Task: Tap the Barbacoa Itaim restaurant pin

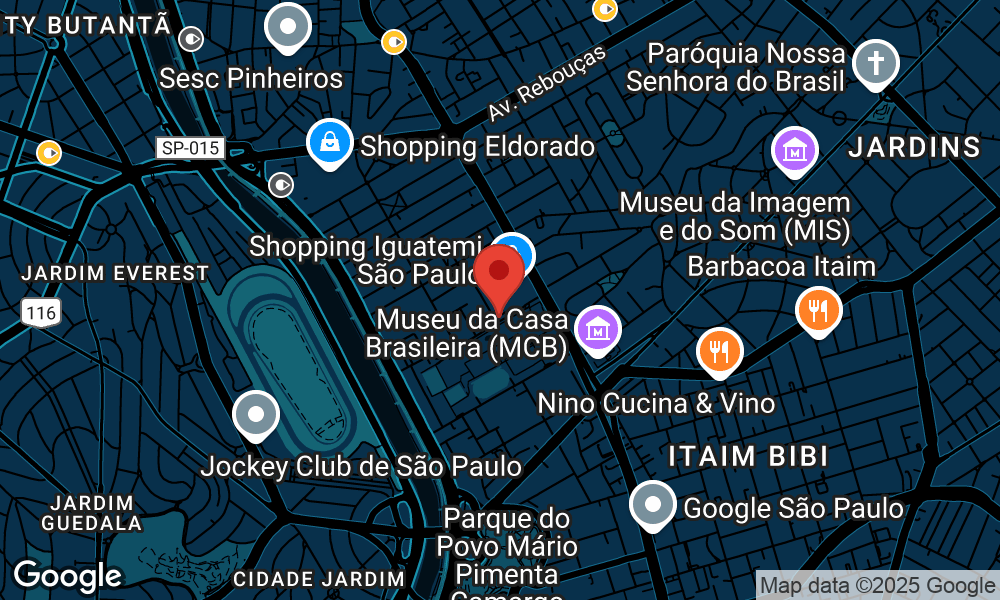Action: tap(818, 309)
